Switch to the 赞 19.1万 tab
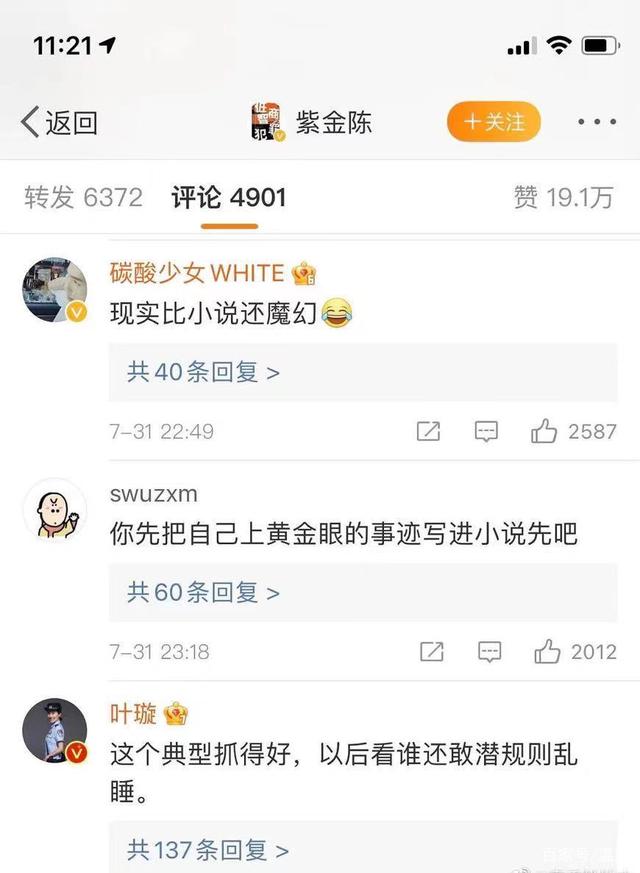 563,197
